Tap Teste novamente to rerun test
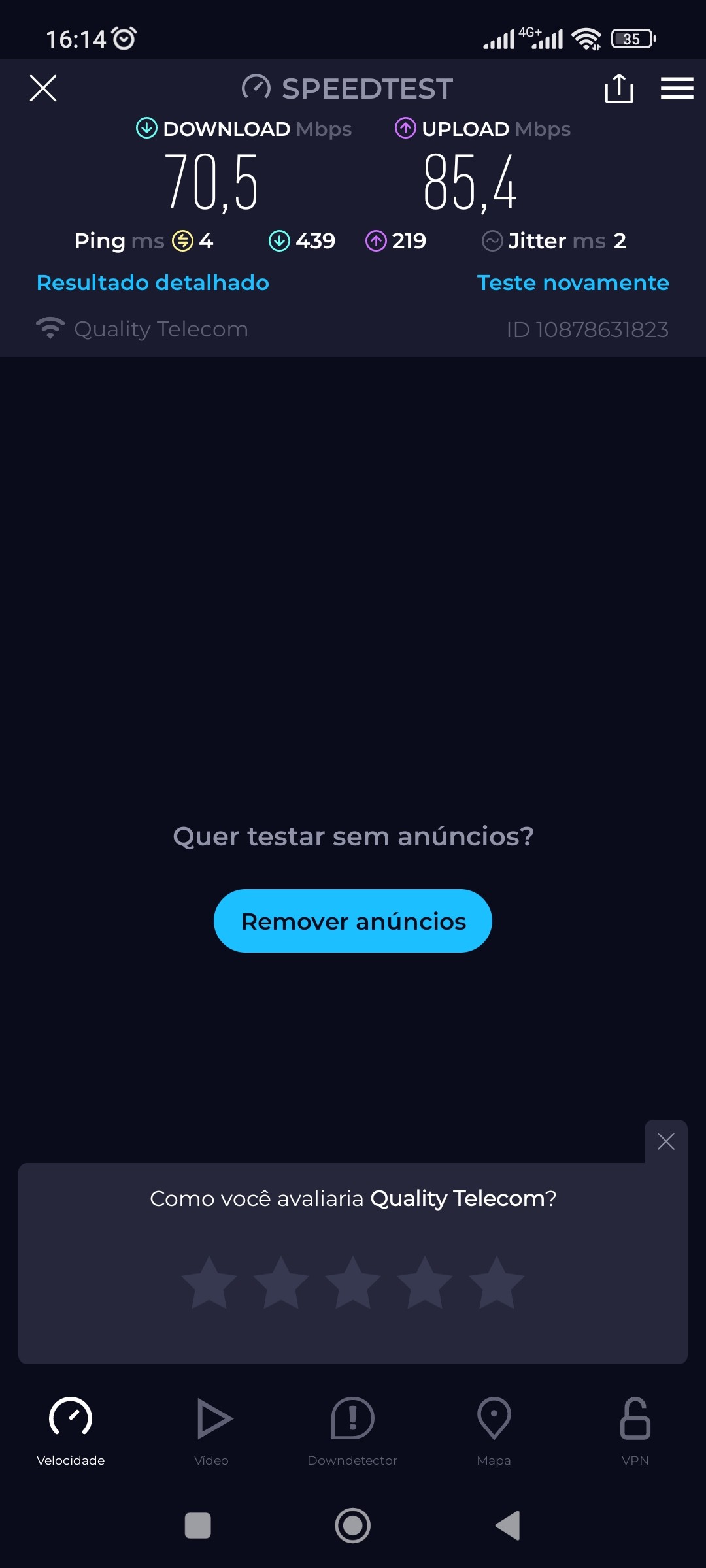706x1568 pixels. click(573, 283)
